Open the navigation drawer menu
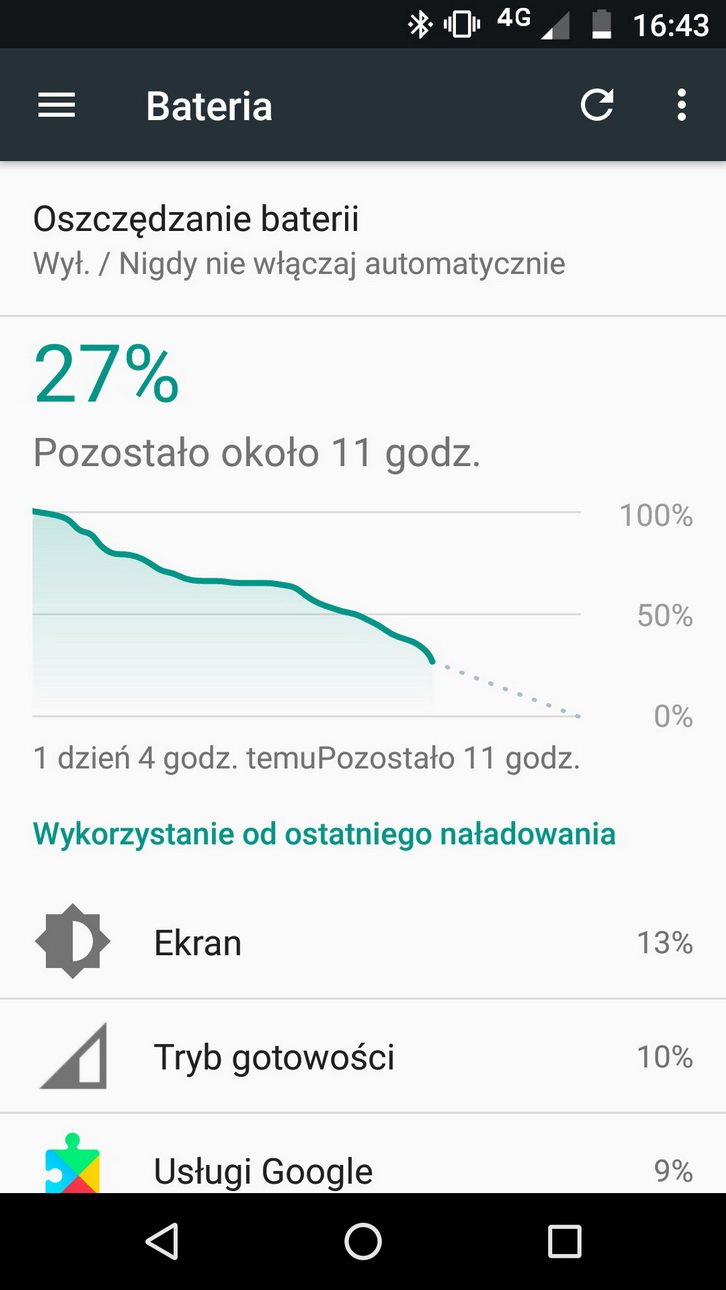Screen dimensions: 726x1290 (x=57, y=105)
